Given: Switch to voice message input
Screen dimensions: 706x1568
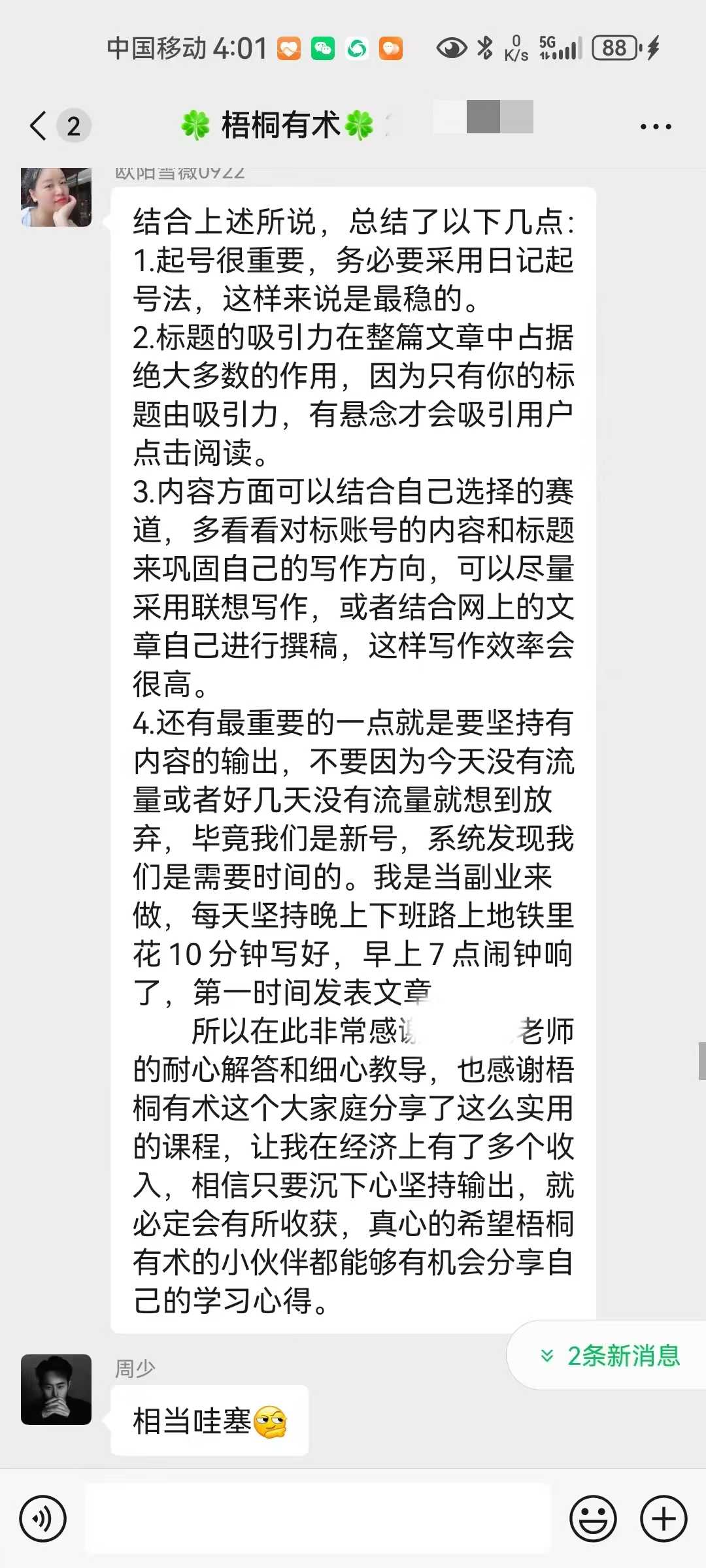Looking at the screenshot, I should pos(43,1518).
